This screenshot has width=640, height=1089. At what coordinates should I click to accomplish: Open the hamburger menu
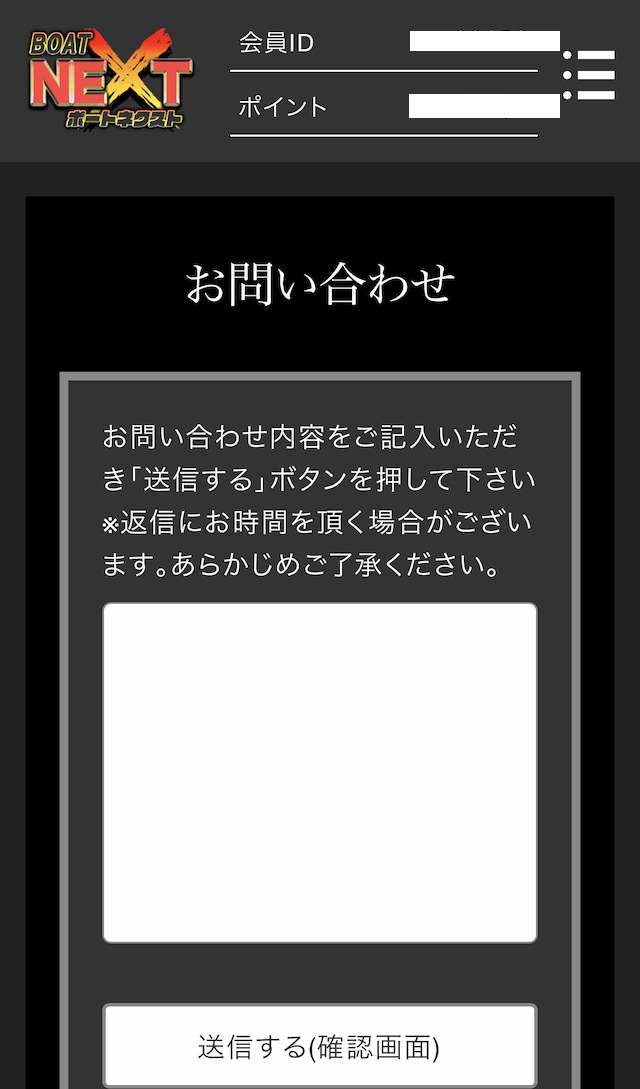click(x=589, y=75)
